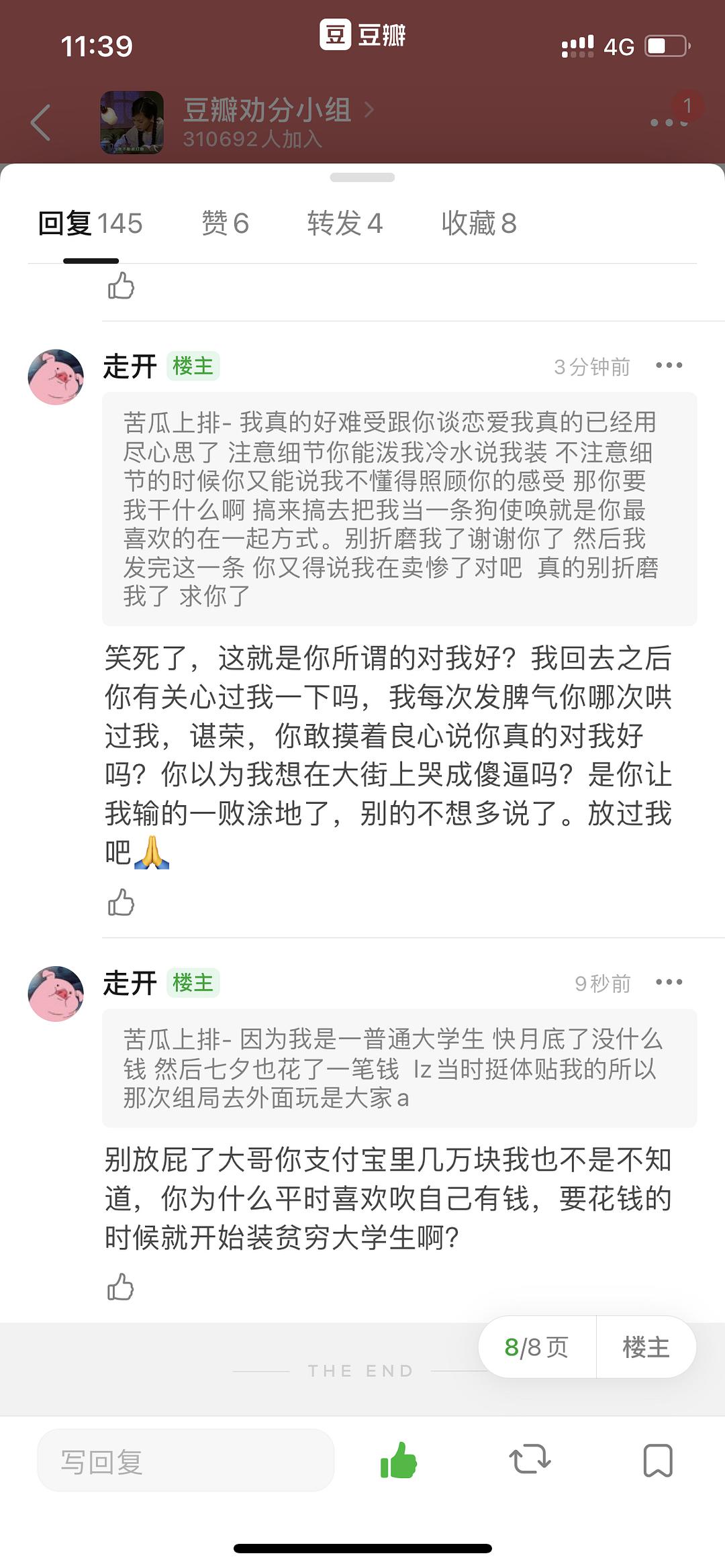
Task: Open the 8/8 页 page selector
Action: pos(537,1347)
